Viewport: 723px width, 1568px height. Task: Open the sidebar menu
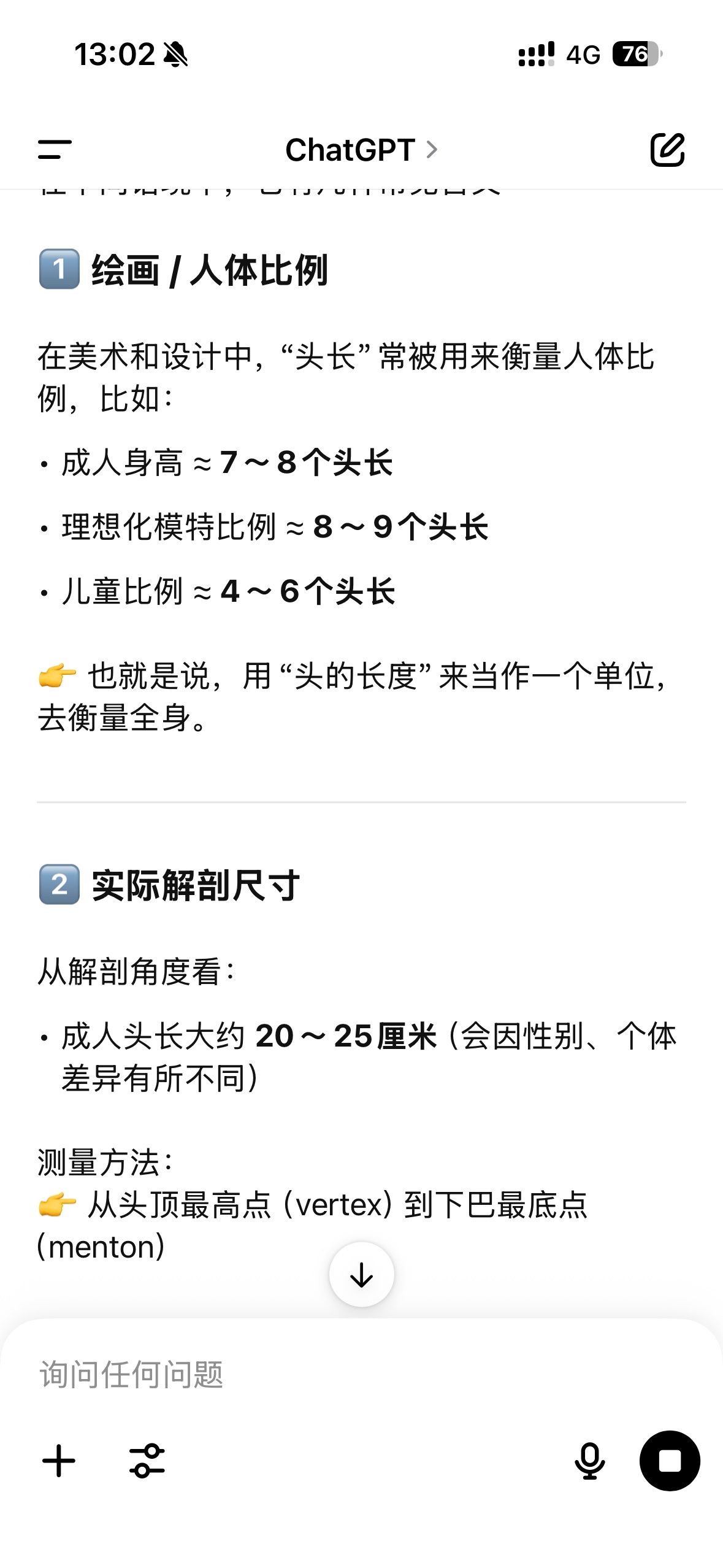[55, 150]
